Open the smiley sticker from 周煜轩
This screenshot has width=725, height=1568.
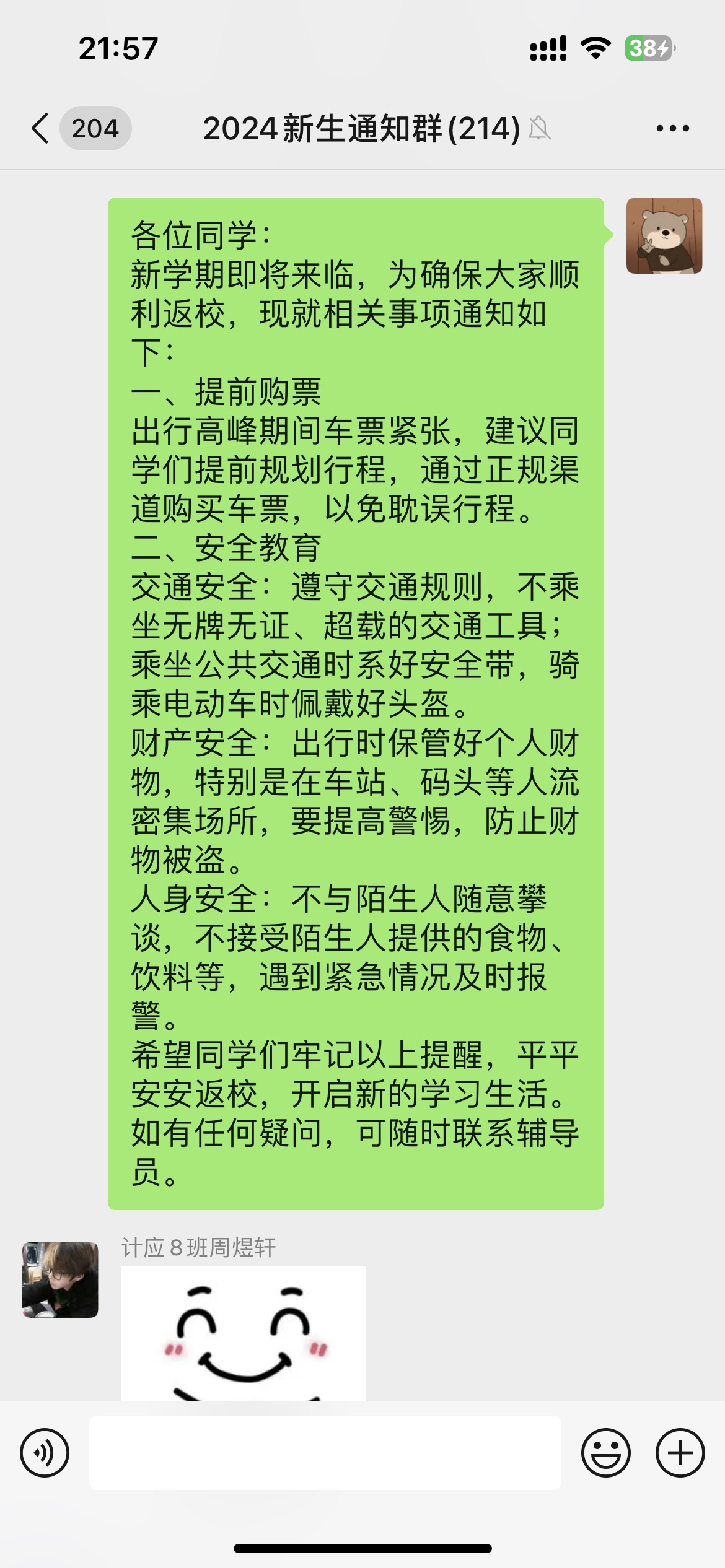click(243, 1333)
